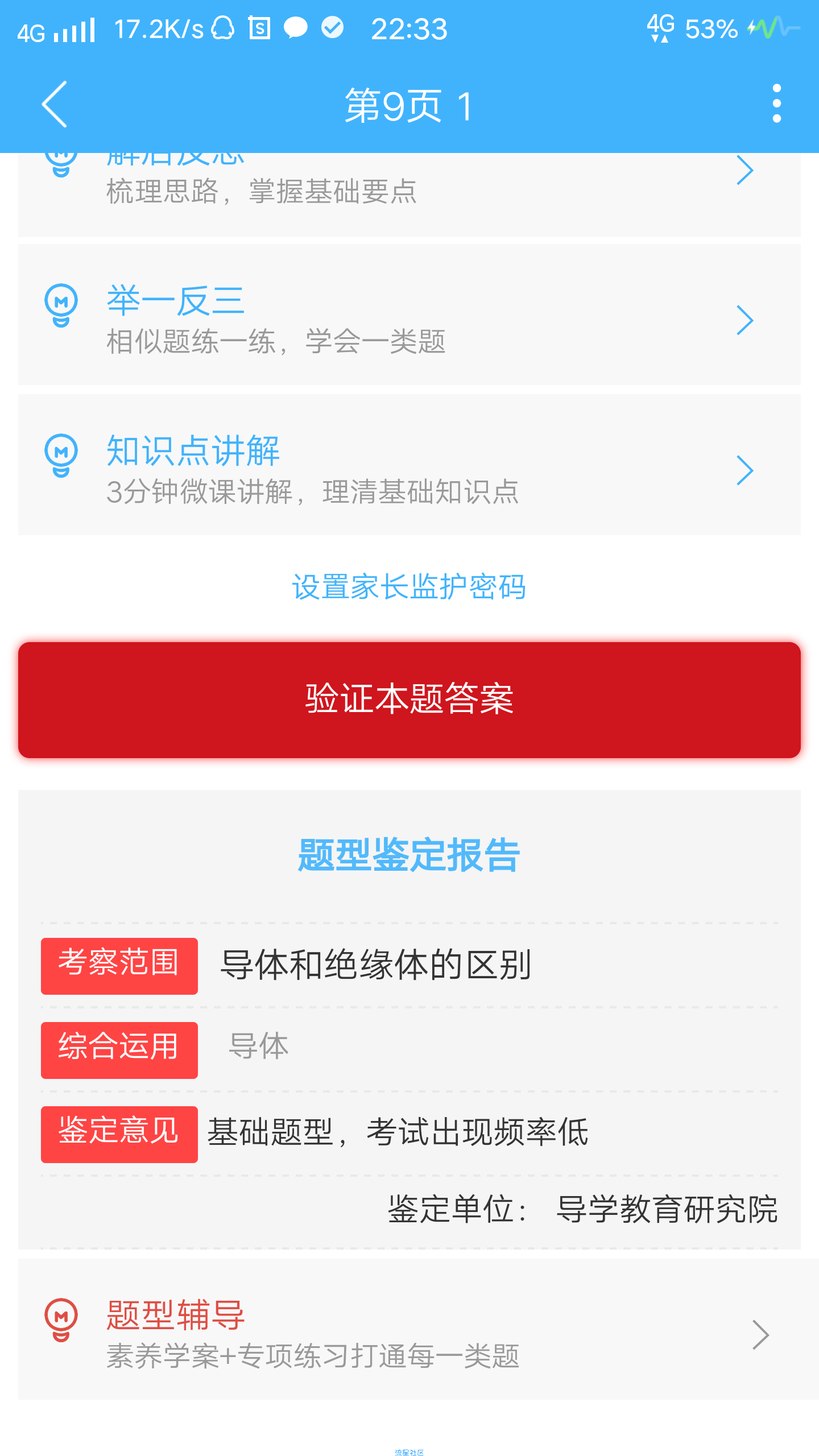Open the three-dot overflow menu
This screenshot has height=1456, width=819.
click(x=776, y=104)
